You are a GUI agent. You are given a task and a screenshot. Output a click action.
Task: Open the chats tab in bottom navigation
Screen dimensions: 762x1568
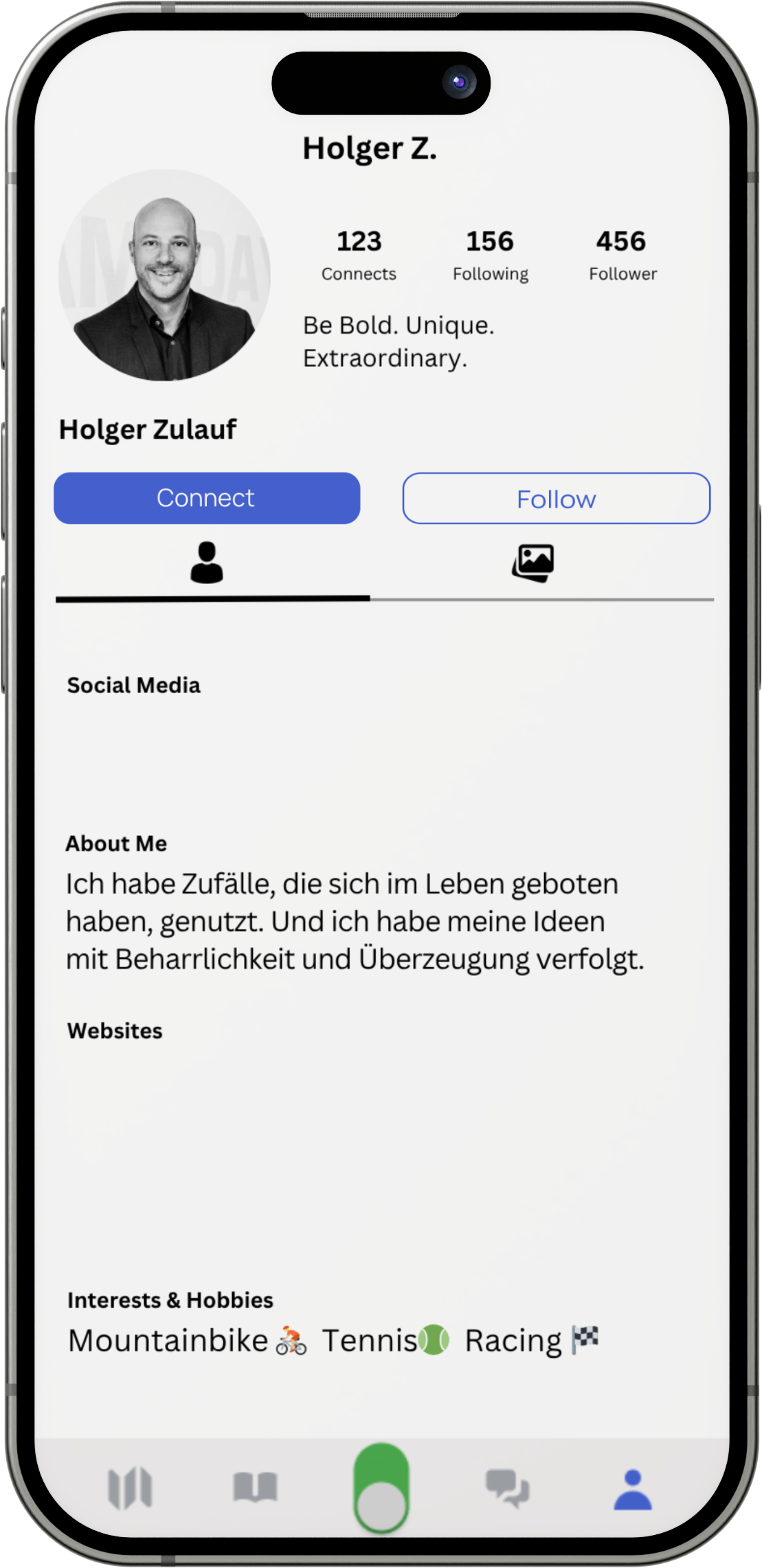pos(507,1488)
